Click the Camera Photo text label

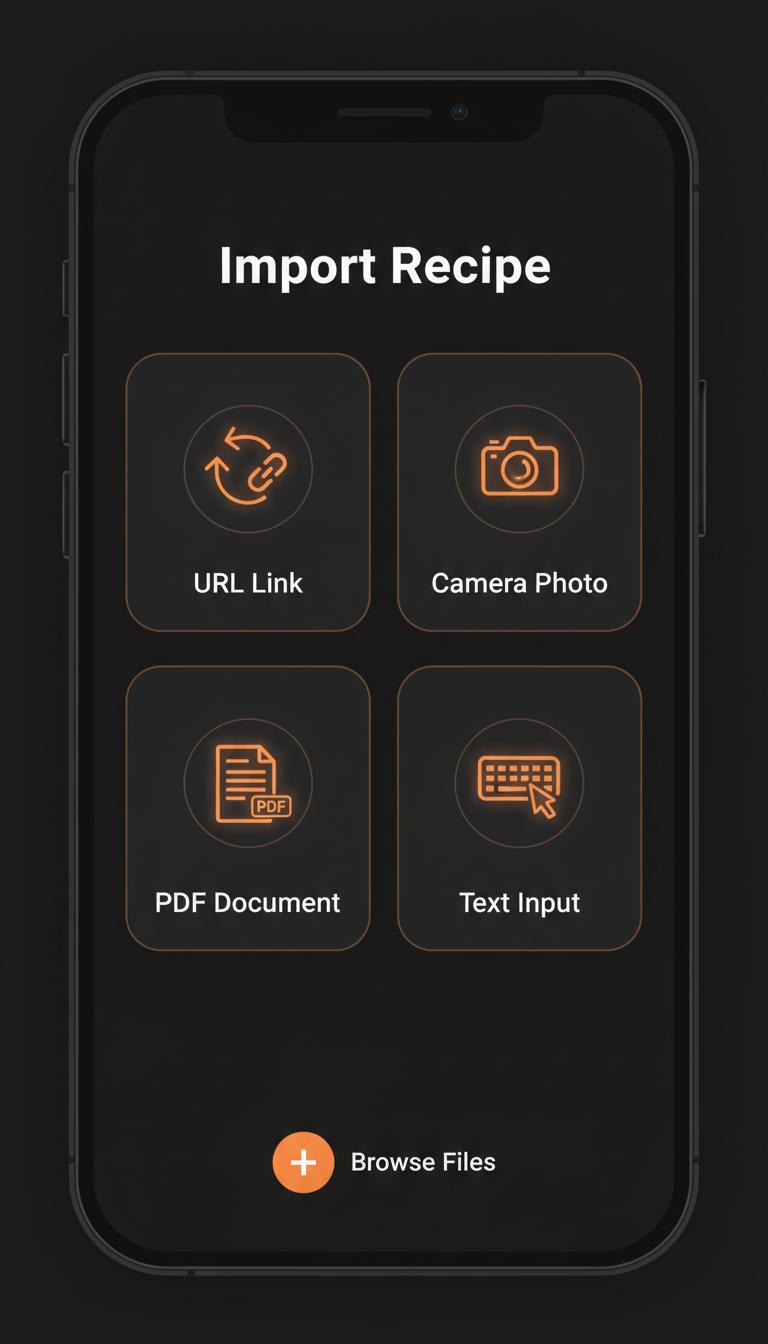[x=518, y=583]
